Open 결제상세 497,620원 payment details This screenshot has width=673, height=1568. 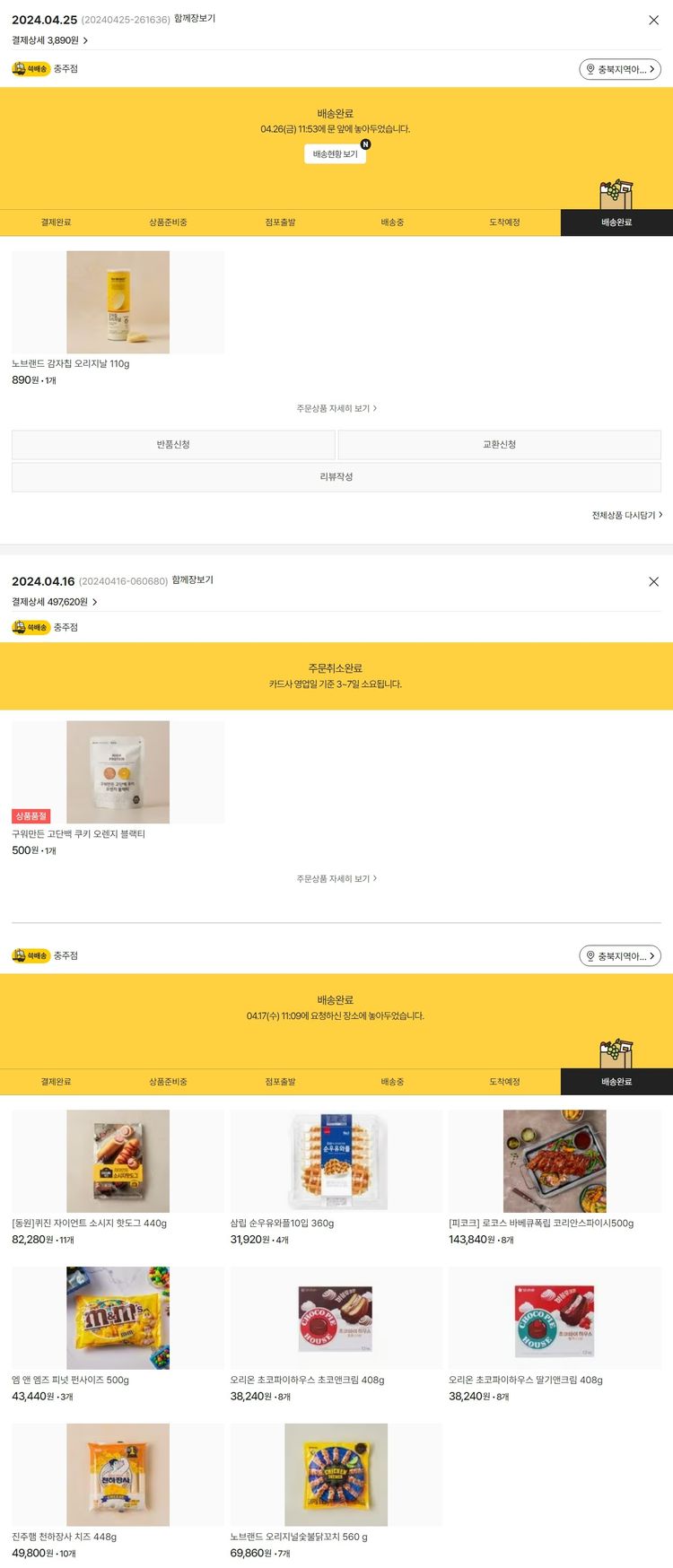click(54, 602)
